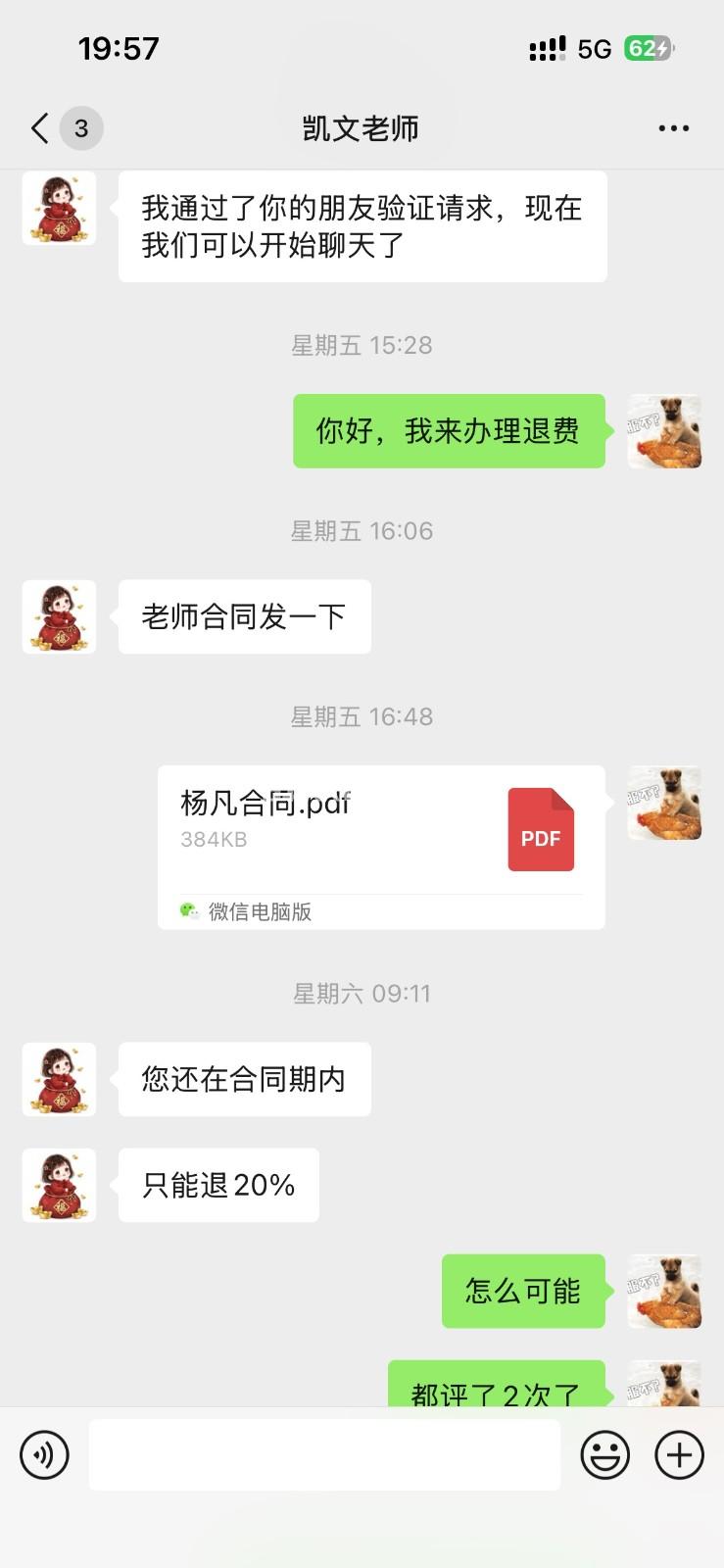
Task: Tap my dog avatar beside 你好，我来办理退费
Action: (664, 431)
